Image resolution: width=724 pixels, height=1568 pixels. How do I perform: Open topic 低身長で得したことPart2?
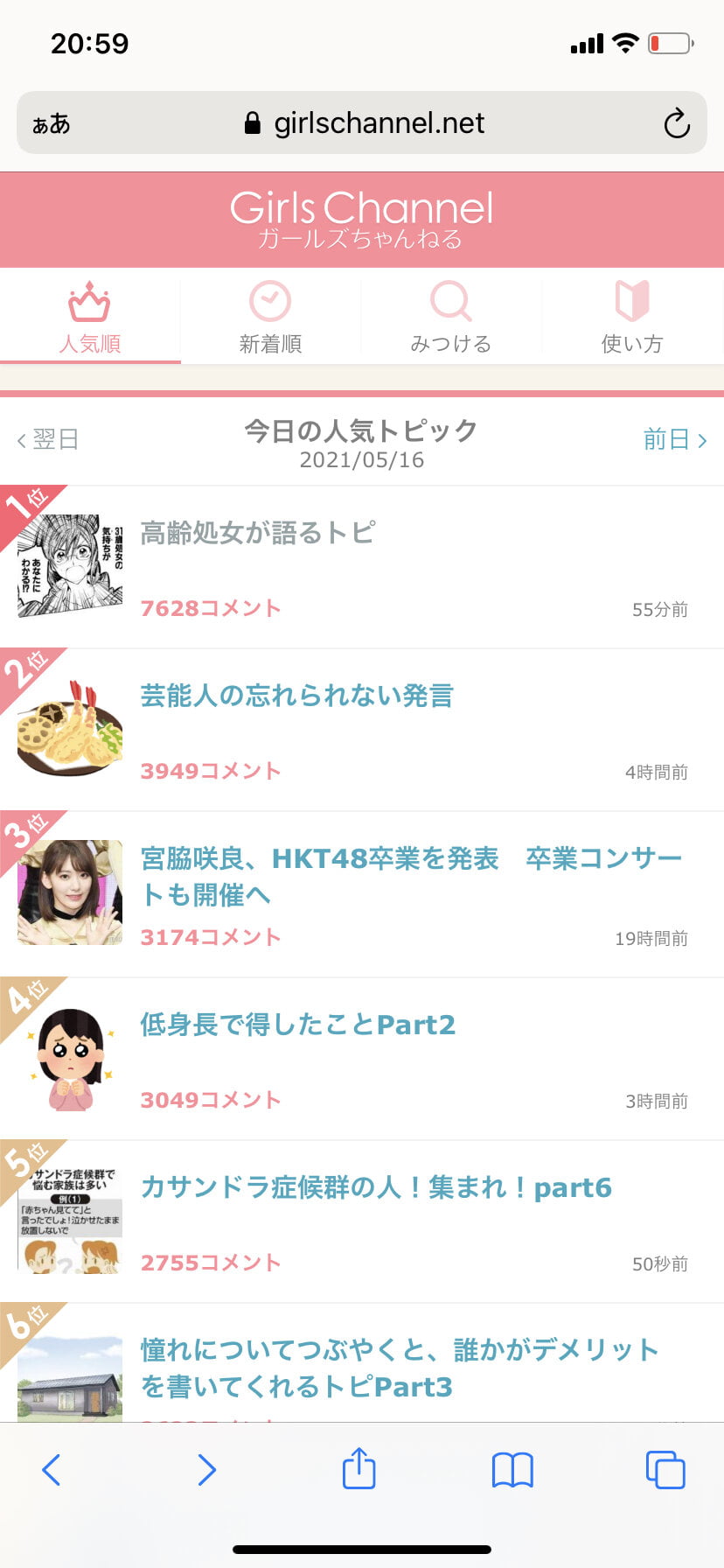(x=298, y=1025)
